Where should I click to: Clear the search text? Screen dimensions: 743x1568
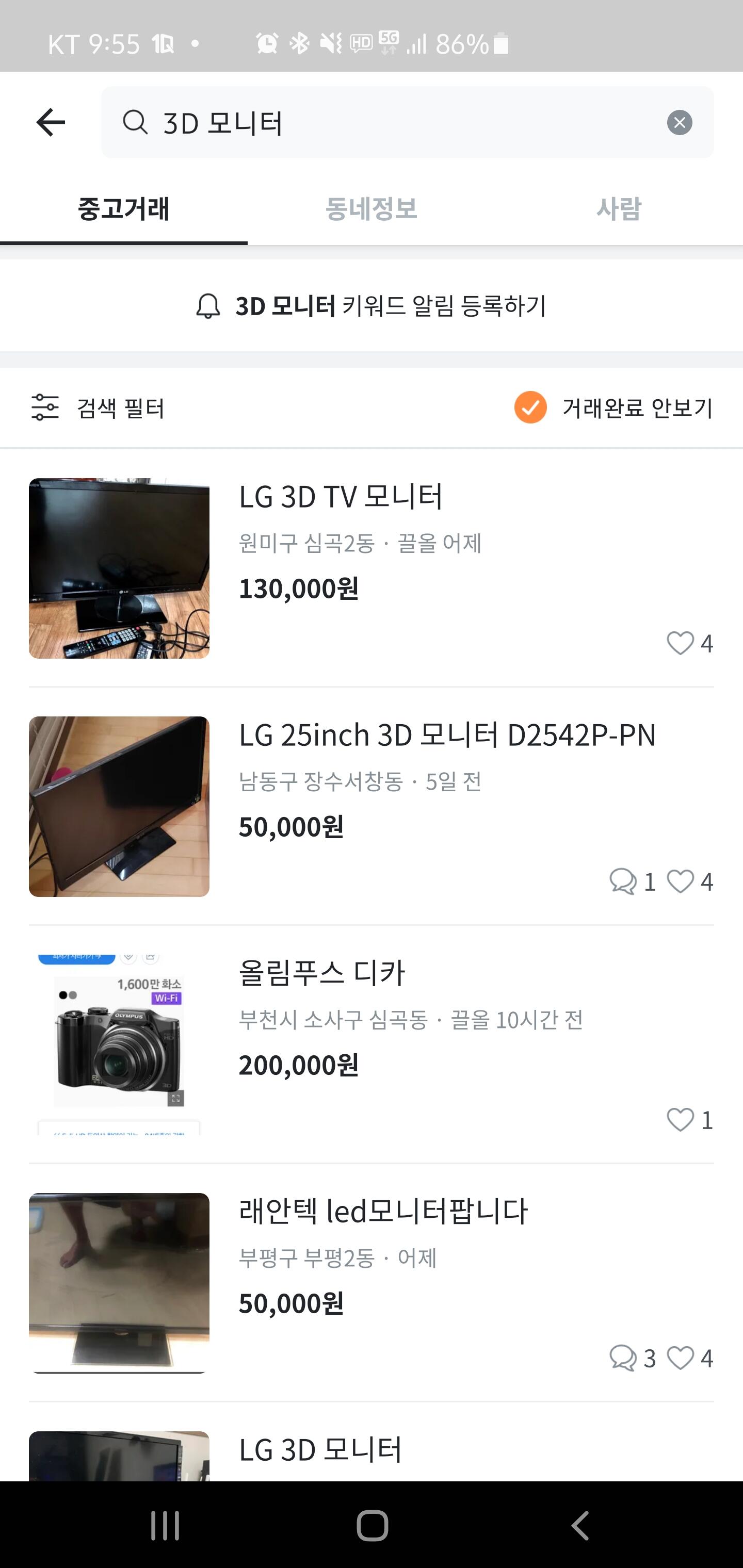point(679,123)
